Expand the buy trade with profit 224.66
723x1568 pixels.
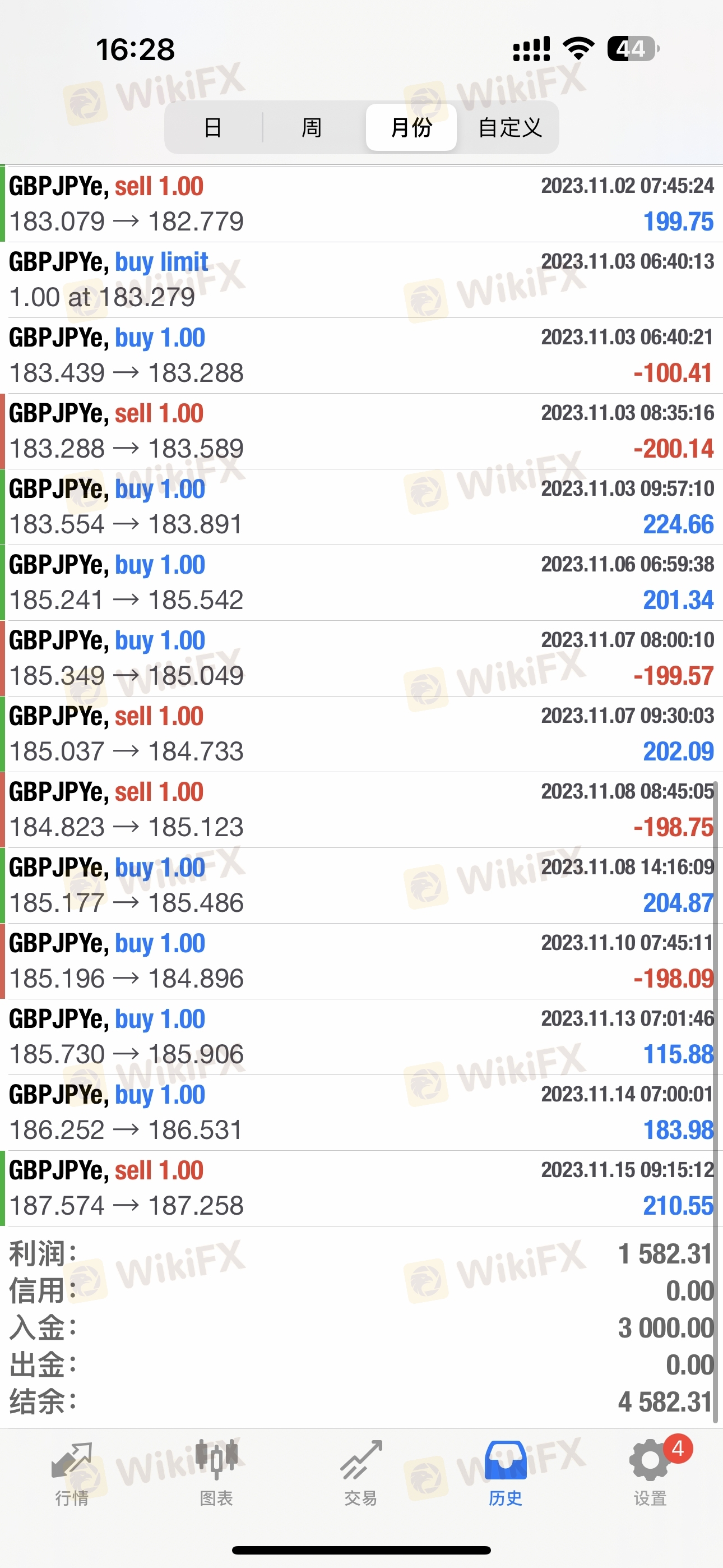click(361, 507)
